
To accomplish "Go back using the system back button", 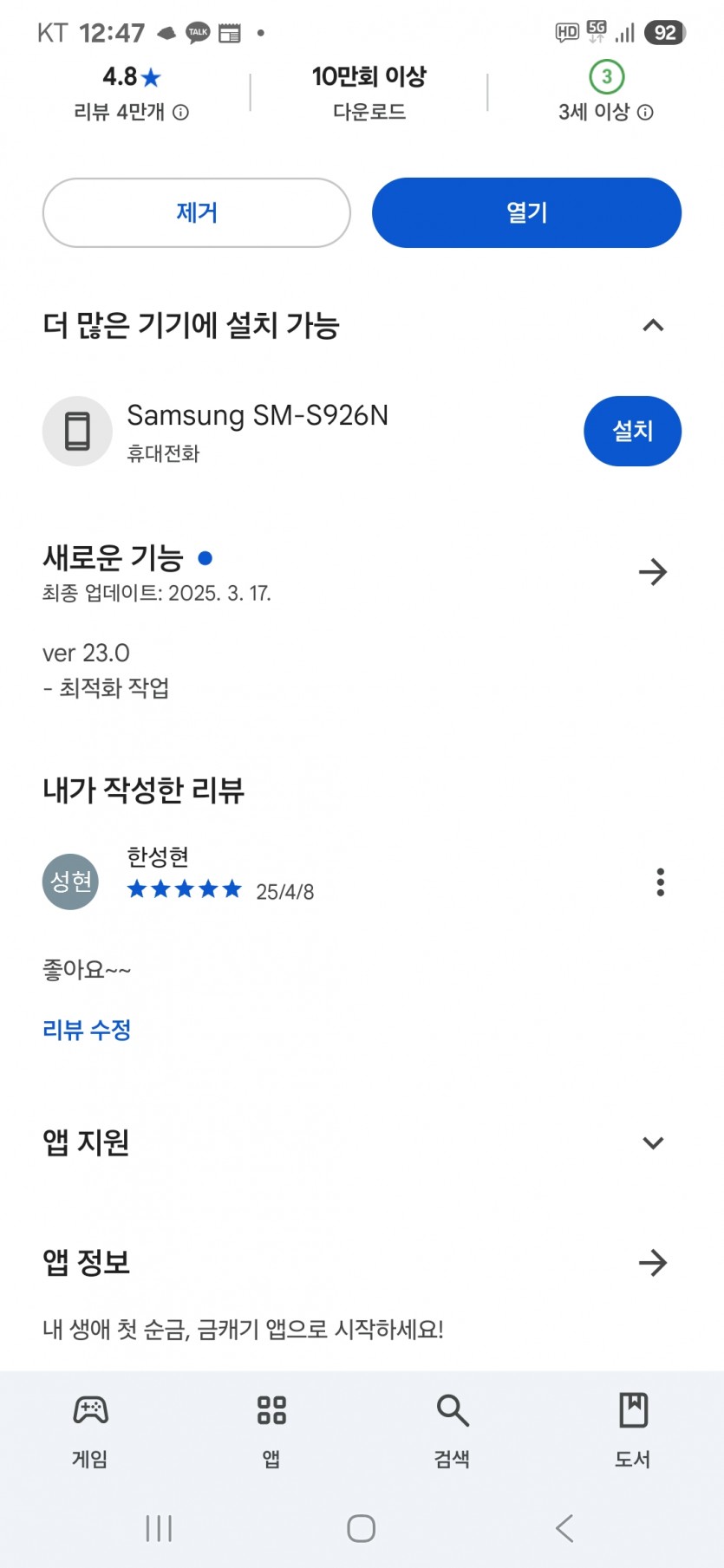I will coord(564,1528).
